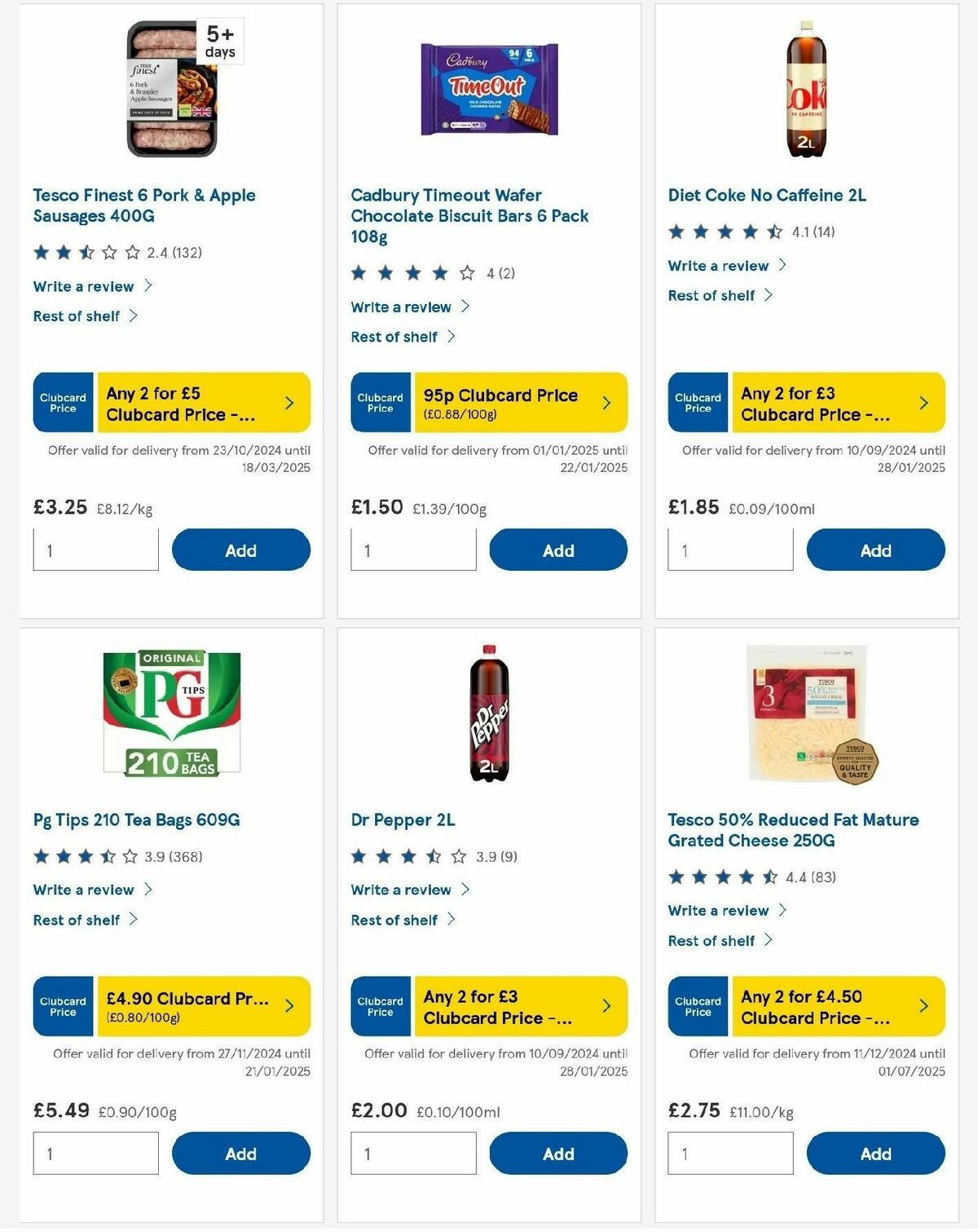The height and width of the screenshot is (1232, 978).
Task: Open the Tesco Finest 6 Pork & Apple Sausages page
Action: point(143,205)
